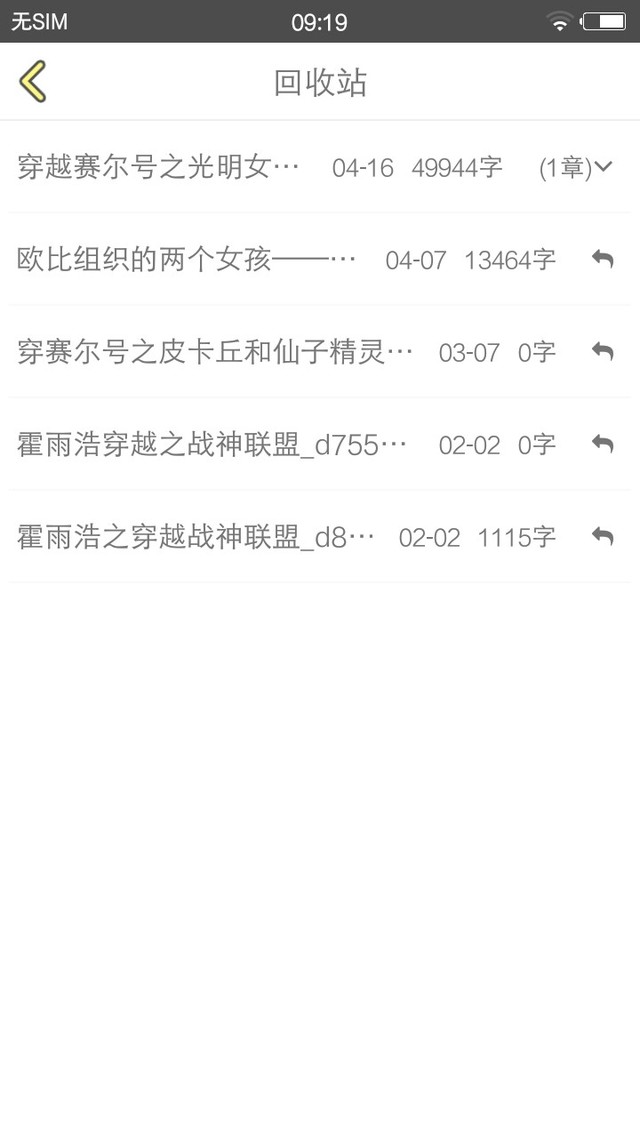
Task: Open the 穿赛尔号之皮卡丘和仙子精灵 row
Action: (320, 351)
